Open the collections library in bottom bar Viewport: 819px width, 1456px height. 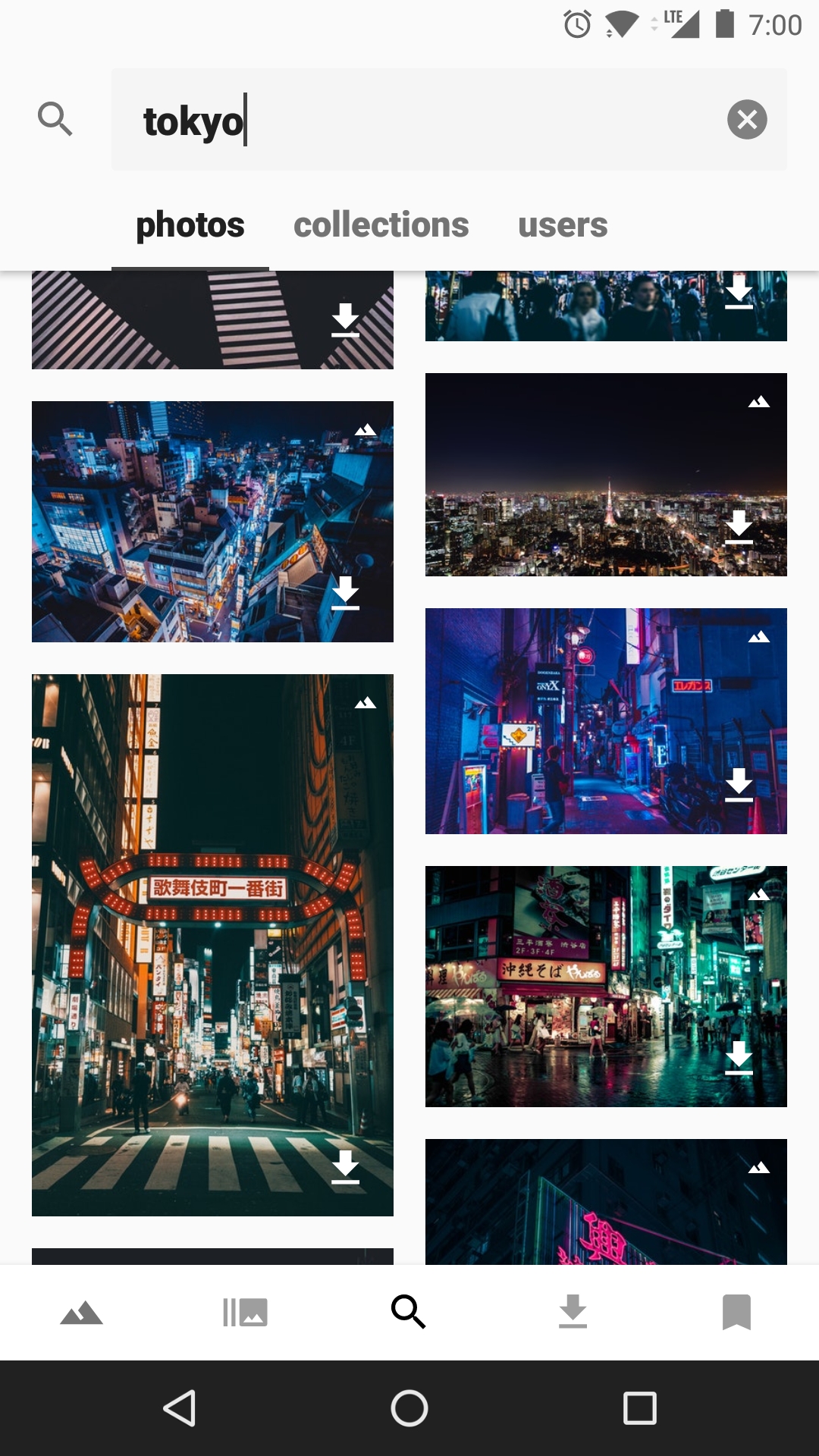pos(245,1312)
